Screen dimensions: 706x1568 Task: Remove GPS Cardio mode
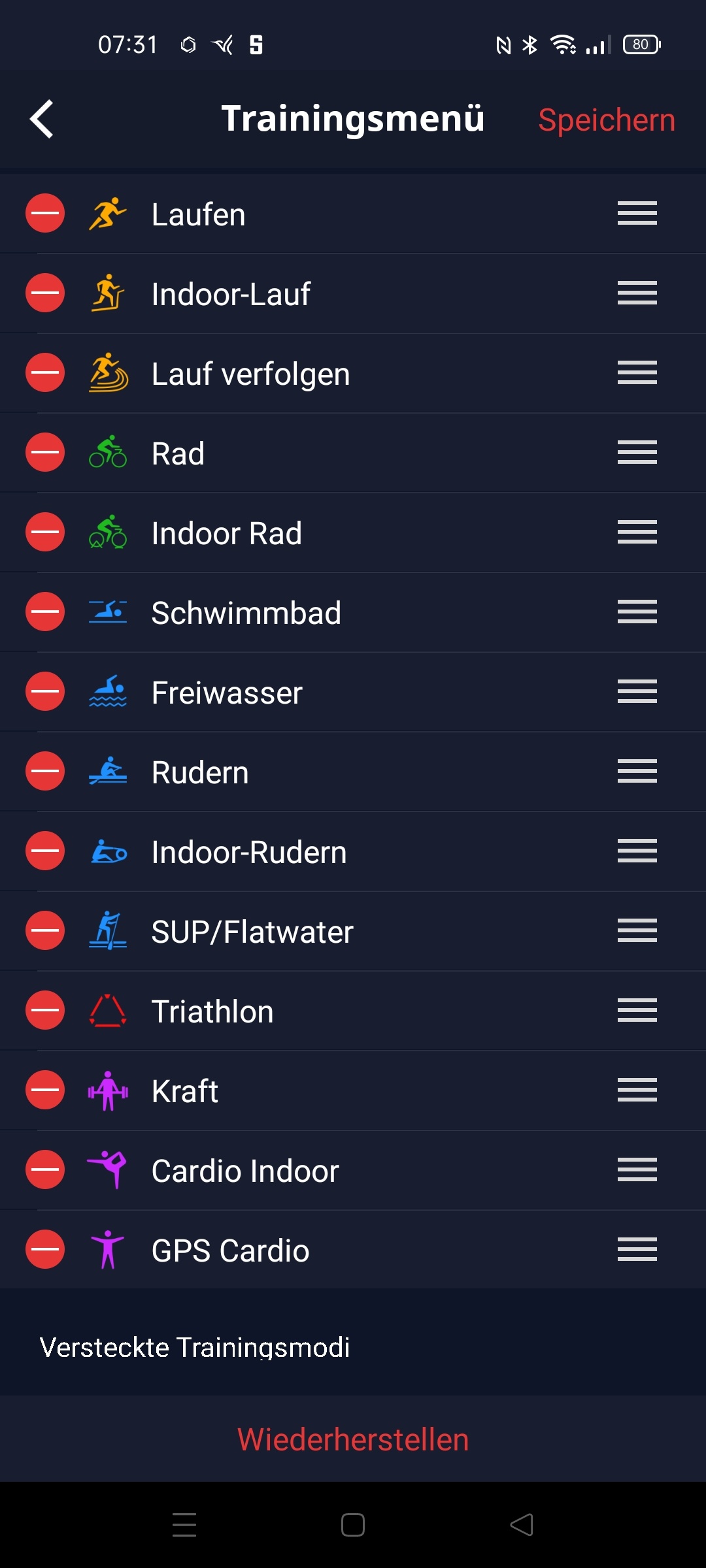45,1249
